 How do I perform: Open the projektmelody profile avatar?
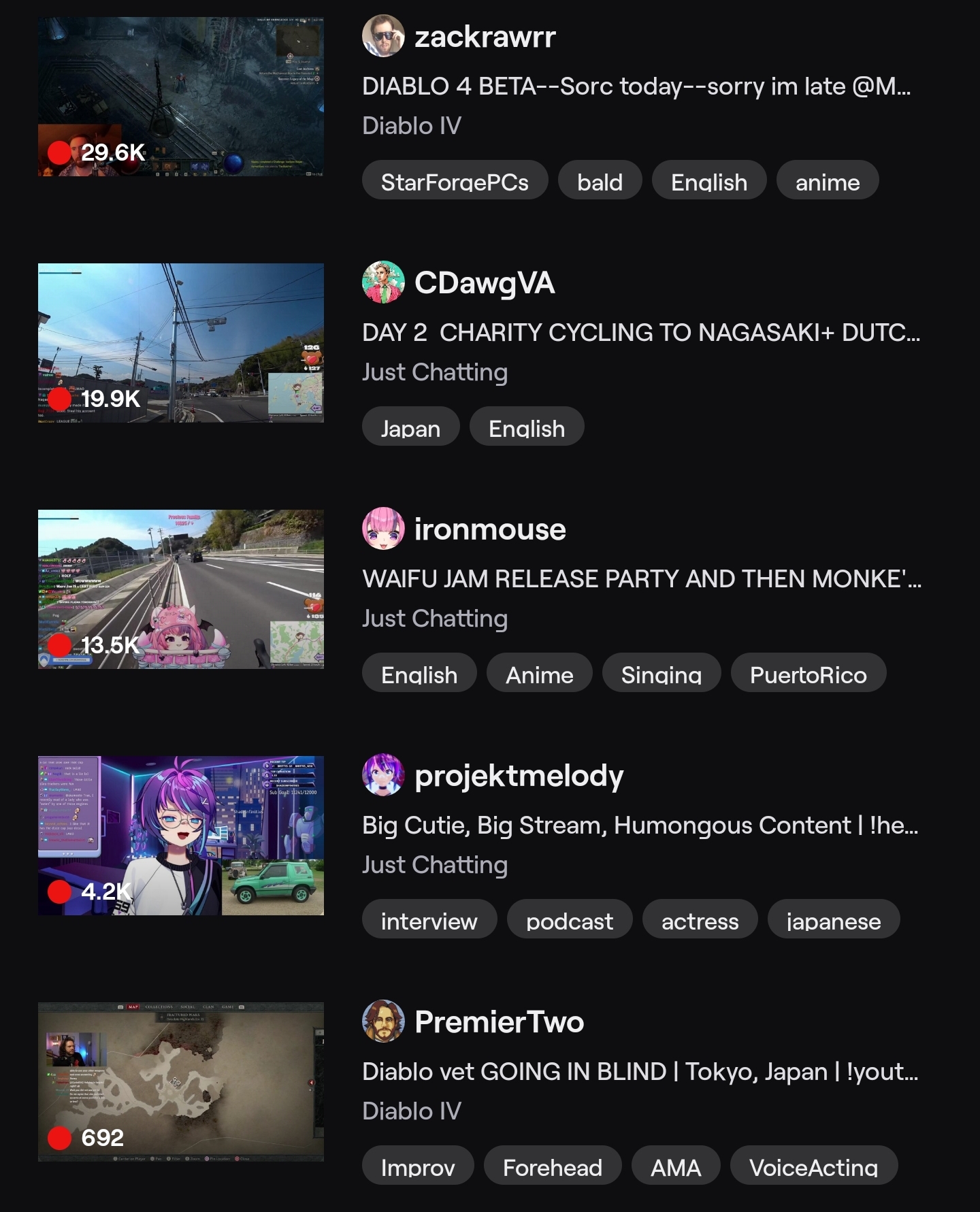pyautogui.click(x=383, y=774)
